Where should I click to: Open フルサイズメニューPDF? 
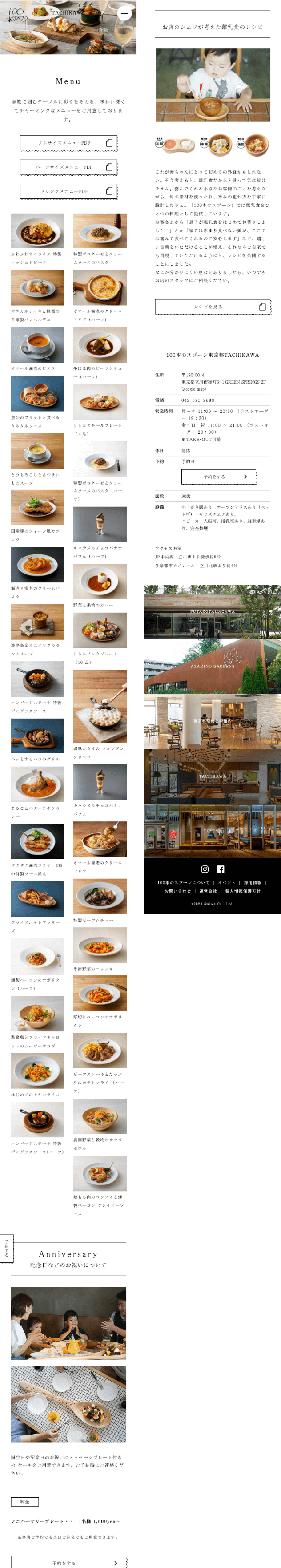tap(68, 143)
